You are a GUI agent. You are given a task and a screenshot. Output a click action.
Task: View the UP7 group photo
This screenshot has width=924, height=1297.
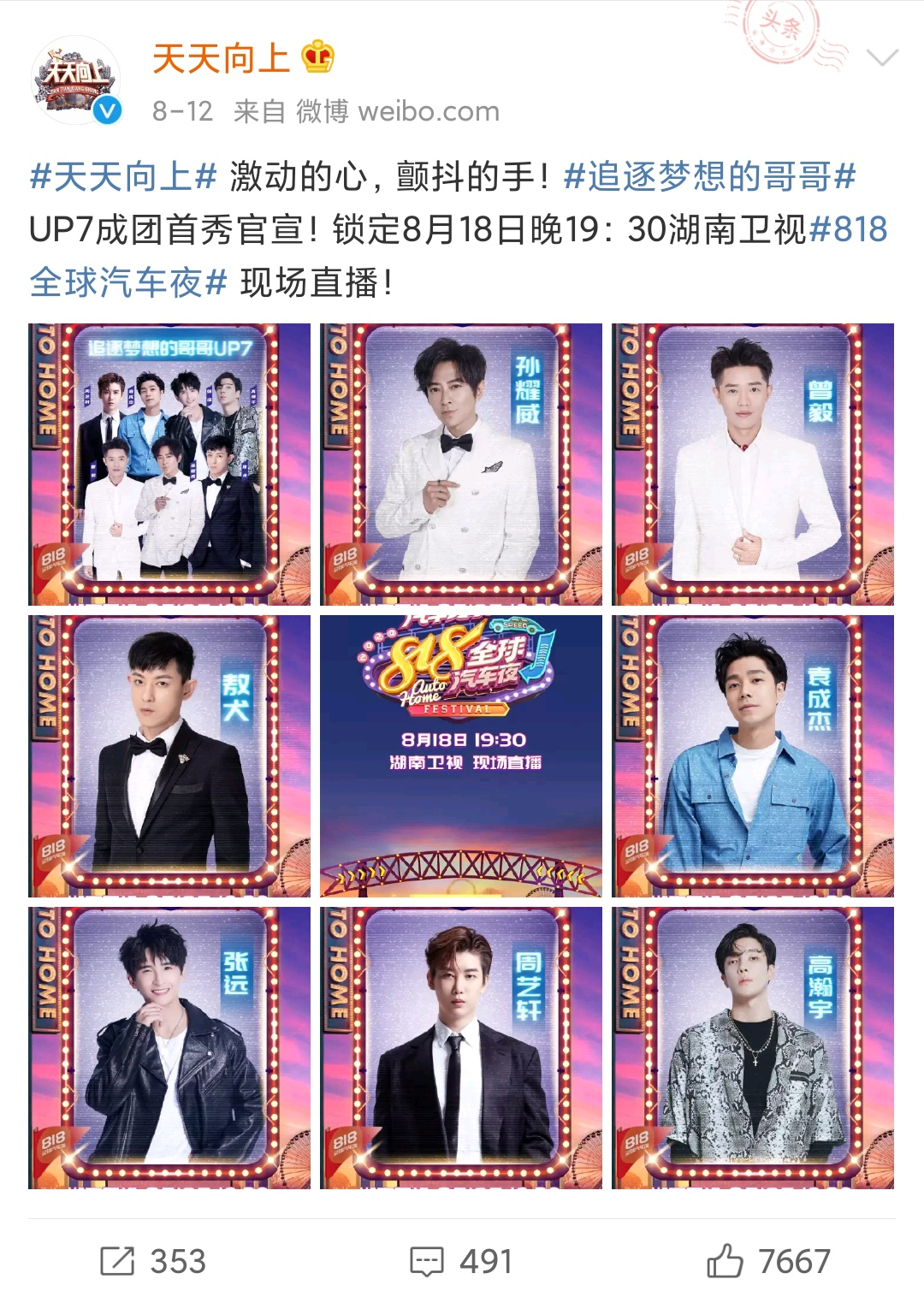coord(169,465)
